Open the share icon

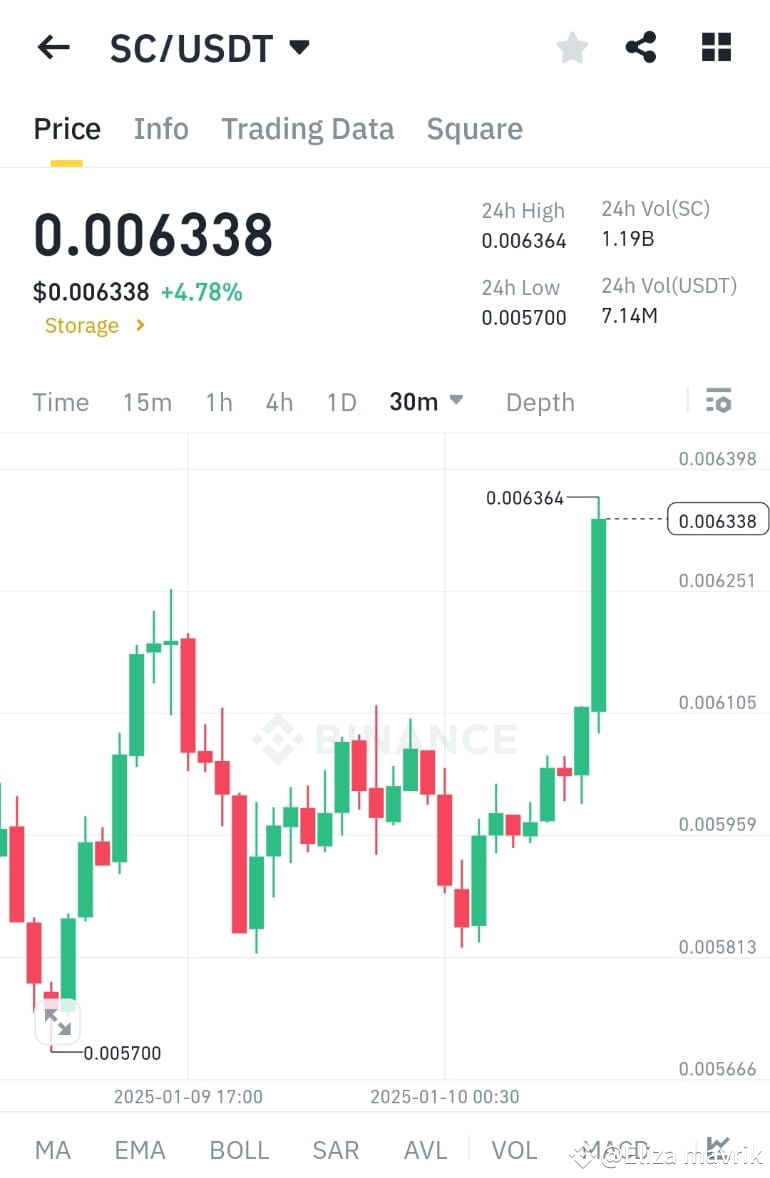point(641,46)
